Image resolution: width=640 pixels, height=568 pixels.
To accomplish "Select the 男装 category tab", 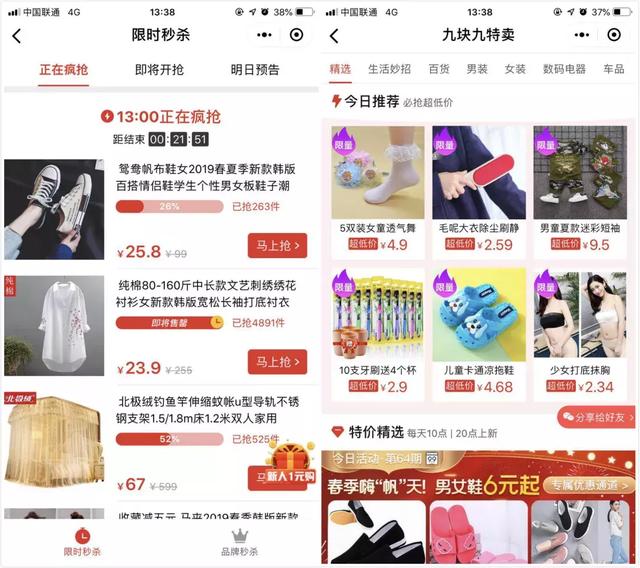I will [x=477, y=69].
